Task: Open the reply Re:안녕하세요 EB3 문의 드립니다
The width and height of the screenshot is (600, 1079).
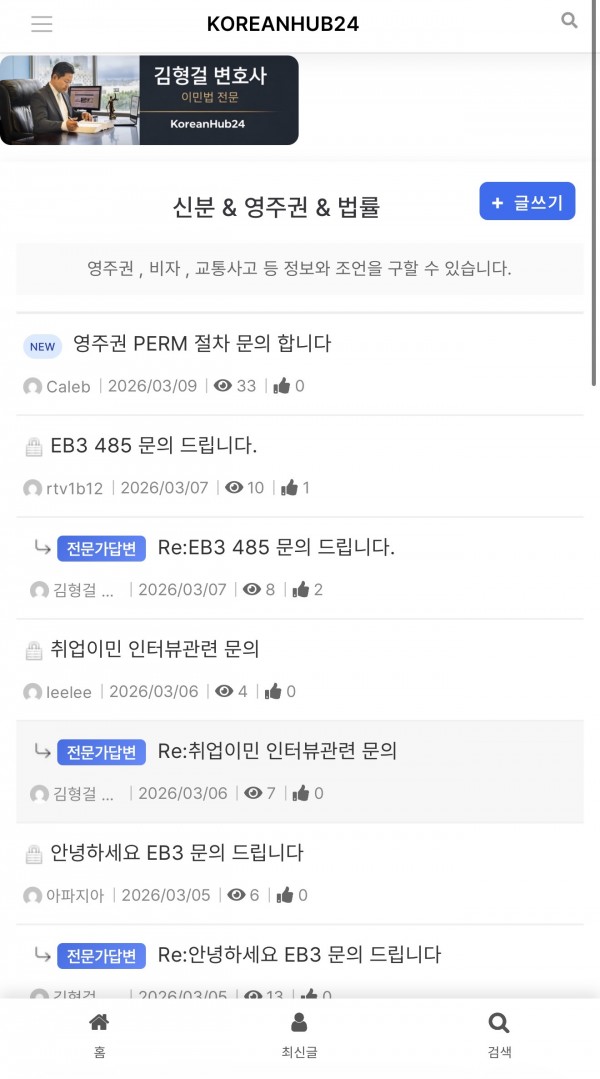Action: pos(299,955)
